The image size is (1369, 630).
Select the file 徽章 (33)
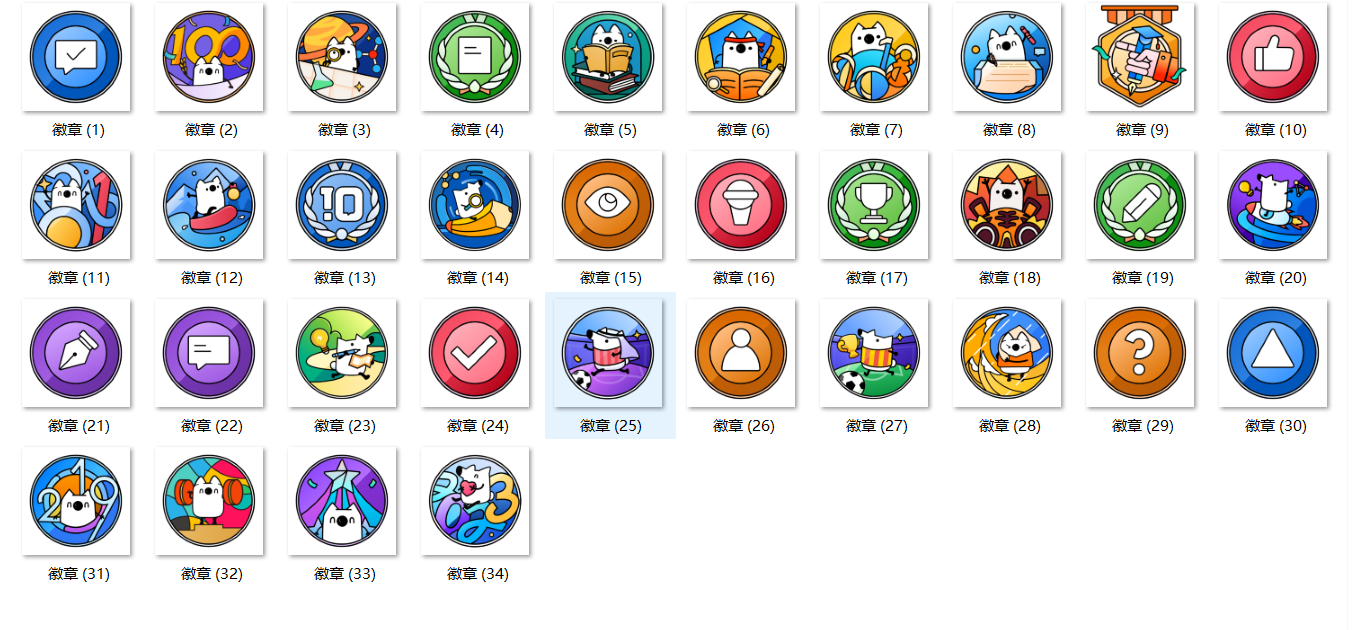point(342,501)
